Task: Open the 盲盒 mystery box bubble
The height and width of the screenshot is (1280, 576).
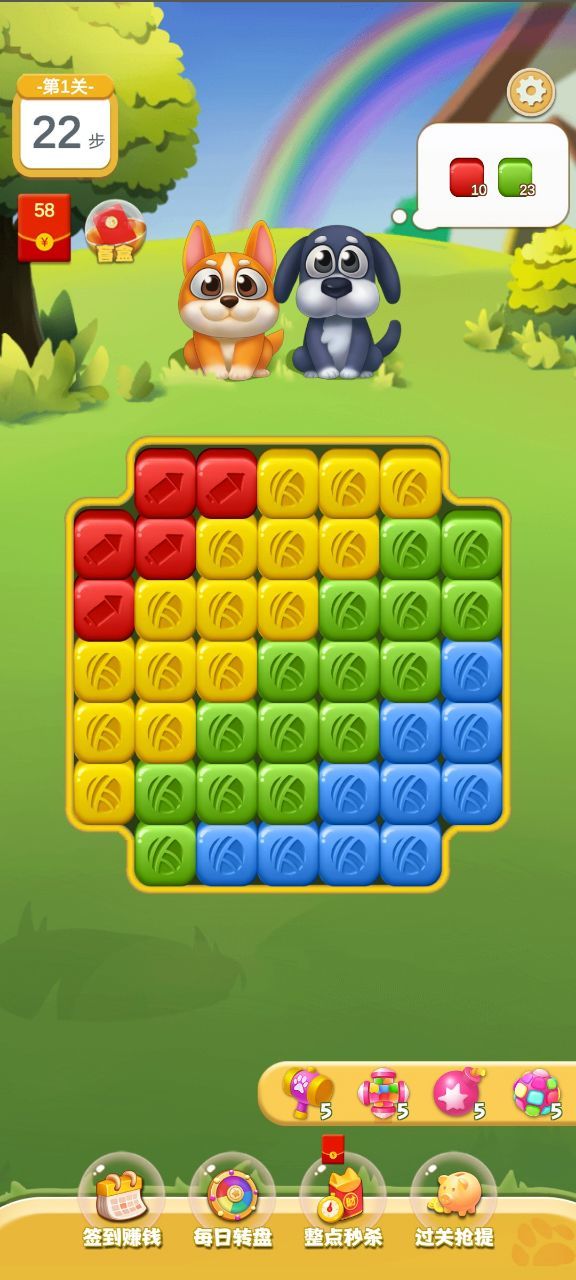Action: coord(116,232)
